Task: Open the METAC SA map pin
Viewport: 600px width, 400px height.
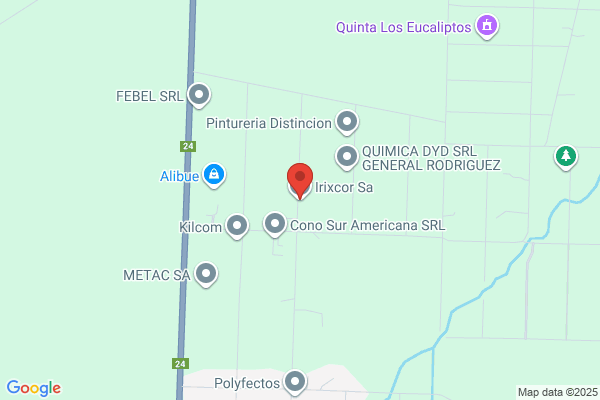Action: pos(206,274)
